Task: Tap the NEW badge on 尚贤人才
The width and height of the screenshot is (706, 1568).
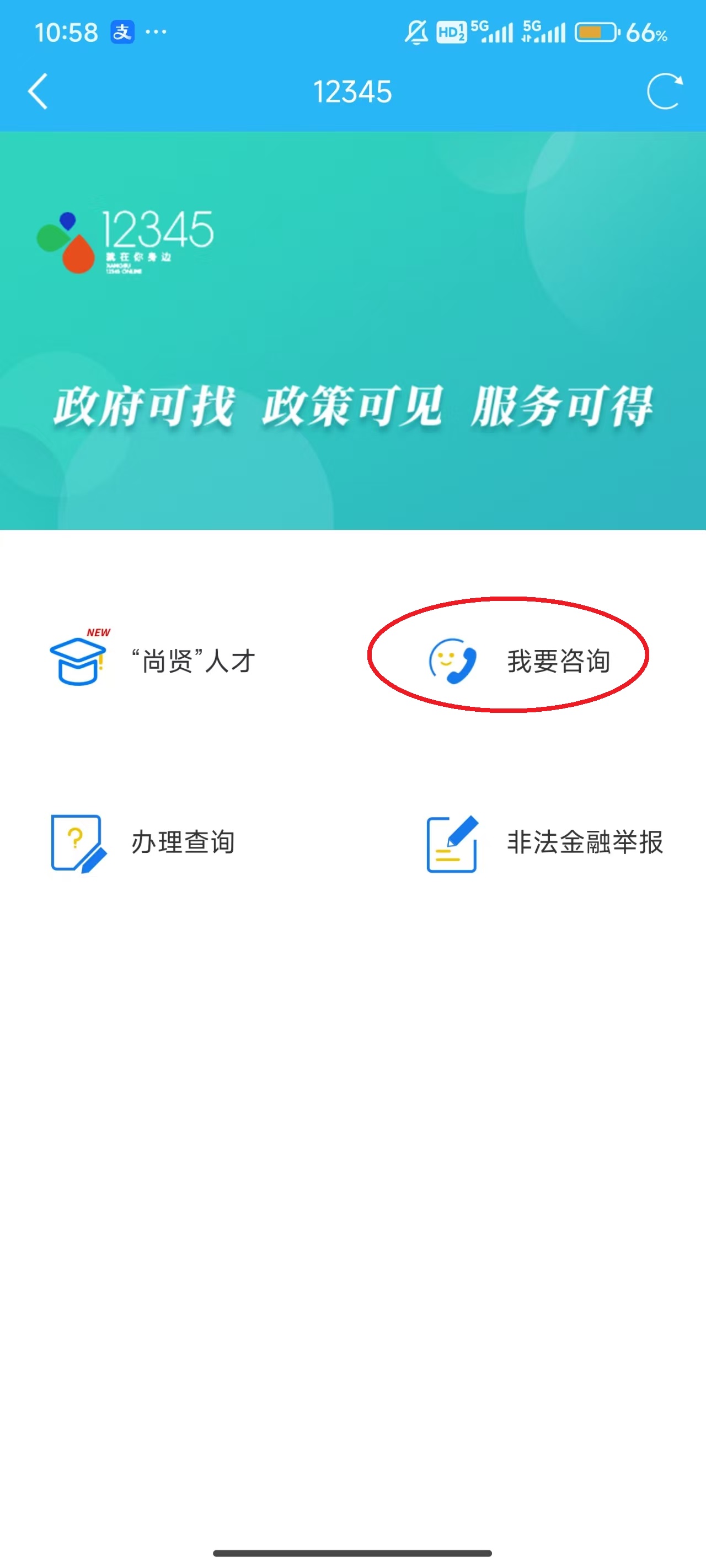Action: (98, 632)
